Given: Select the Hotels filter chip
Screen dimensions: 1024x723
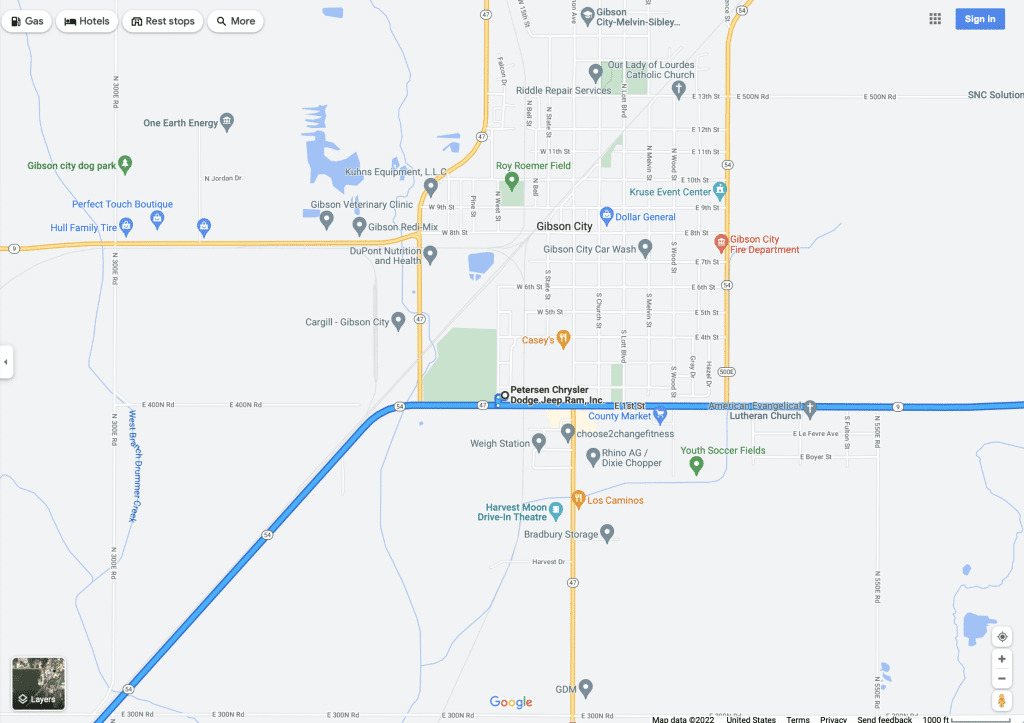Looking at the screenshot, I should [x=87, y=21].
